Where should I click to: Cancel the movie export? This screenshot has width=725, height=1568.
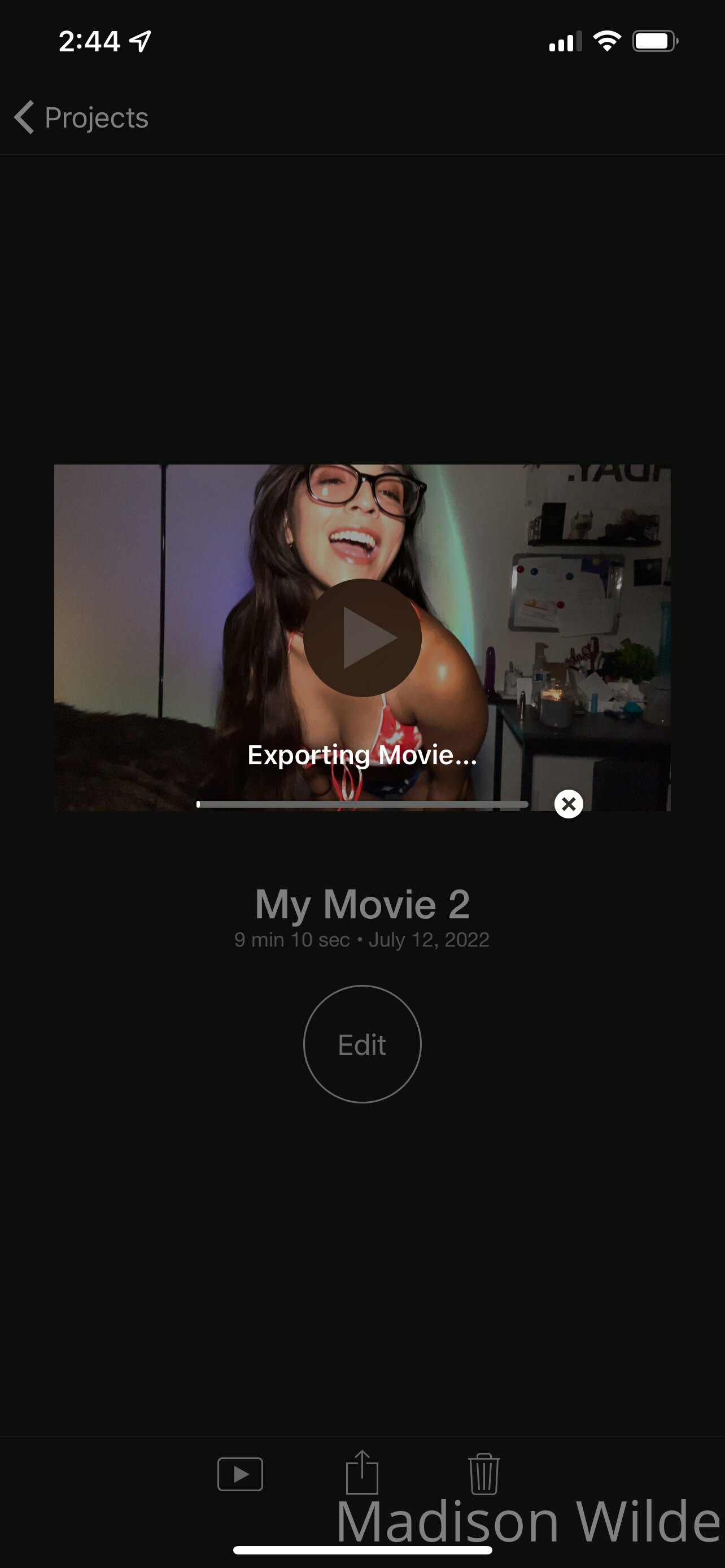pyautogui.click(x=569, y=804)
